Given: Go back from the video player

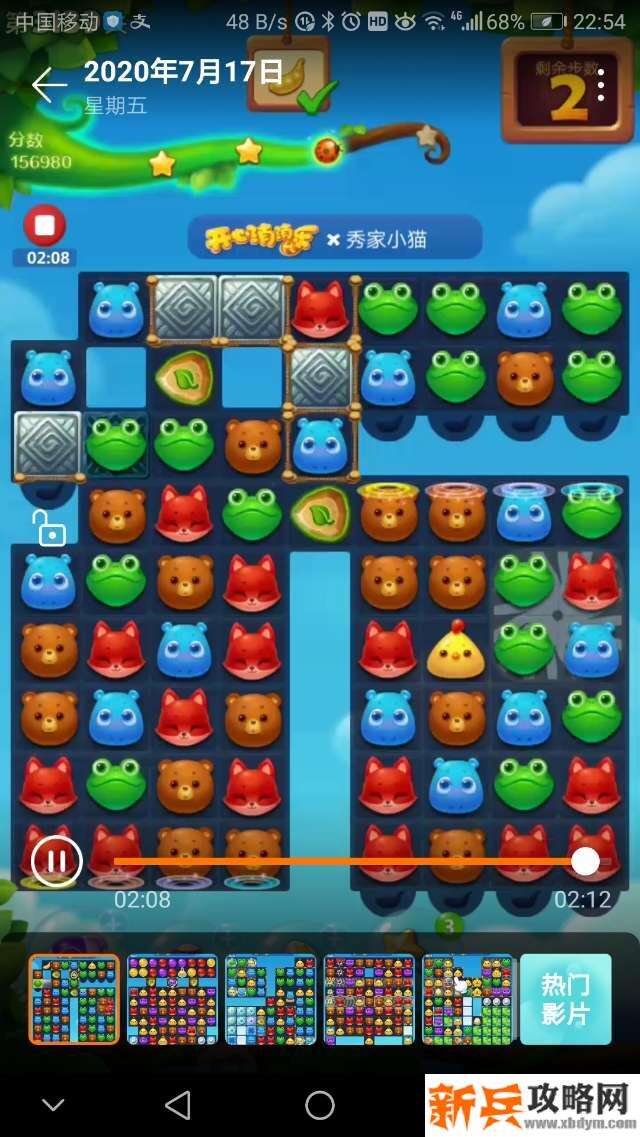Looking at the screenshot, I should (48, 85).
